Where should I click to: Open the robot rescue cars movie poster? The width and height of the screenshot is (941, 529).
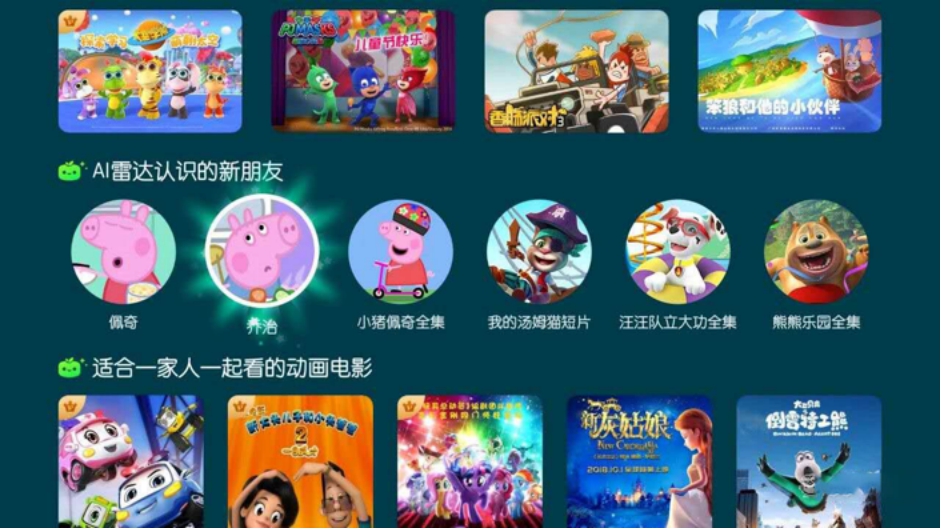(x=131, y=461)
